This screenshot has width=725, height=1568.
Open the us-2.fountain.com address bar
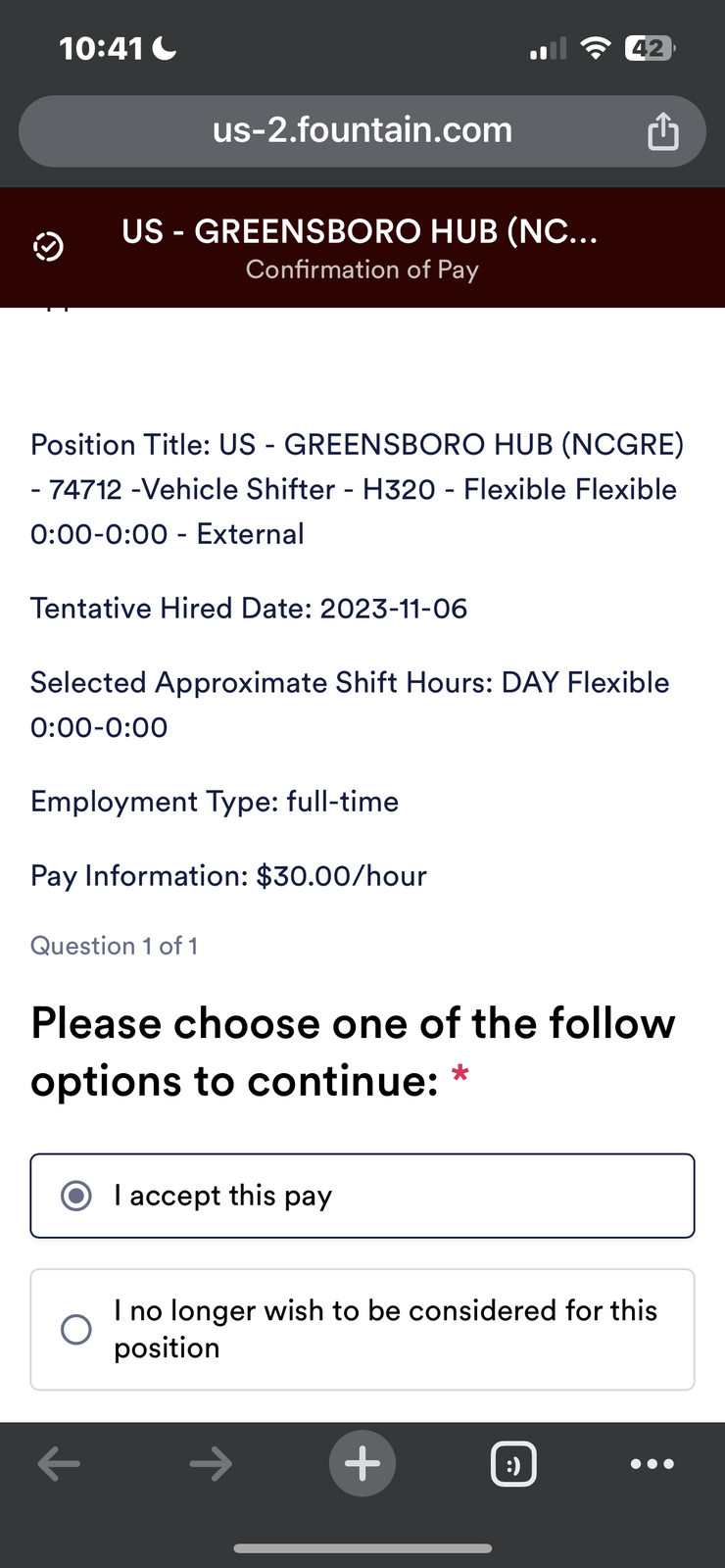tap(362, 130)
